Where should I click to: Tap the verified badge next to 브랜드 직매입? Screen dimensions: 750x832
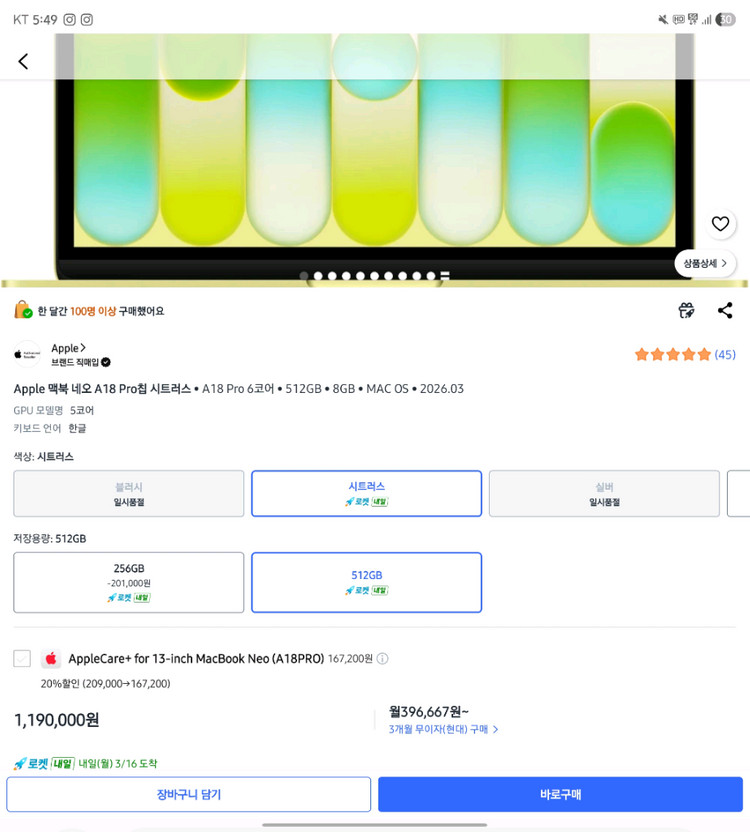pos(107,361)
